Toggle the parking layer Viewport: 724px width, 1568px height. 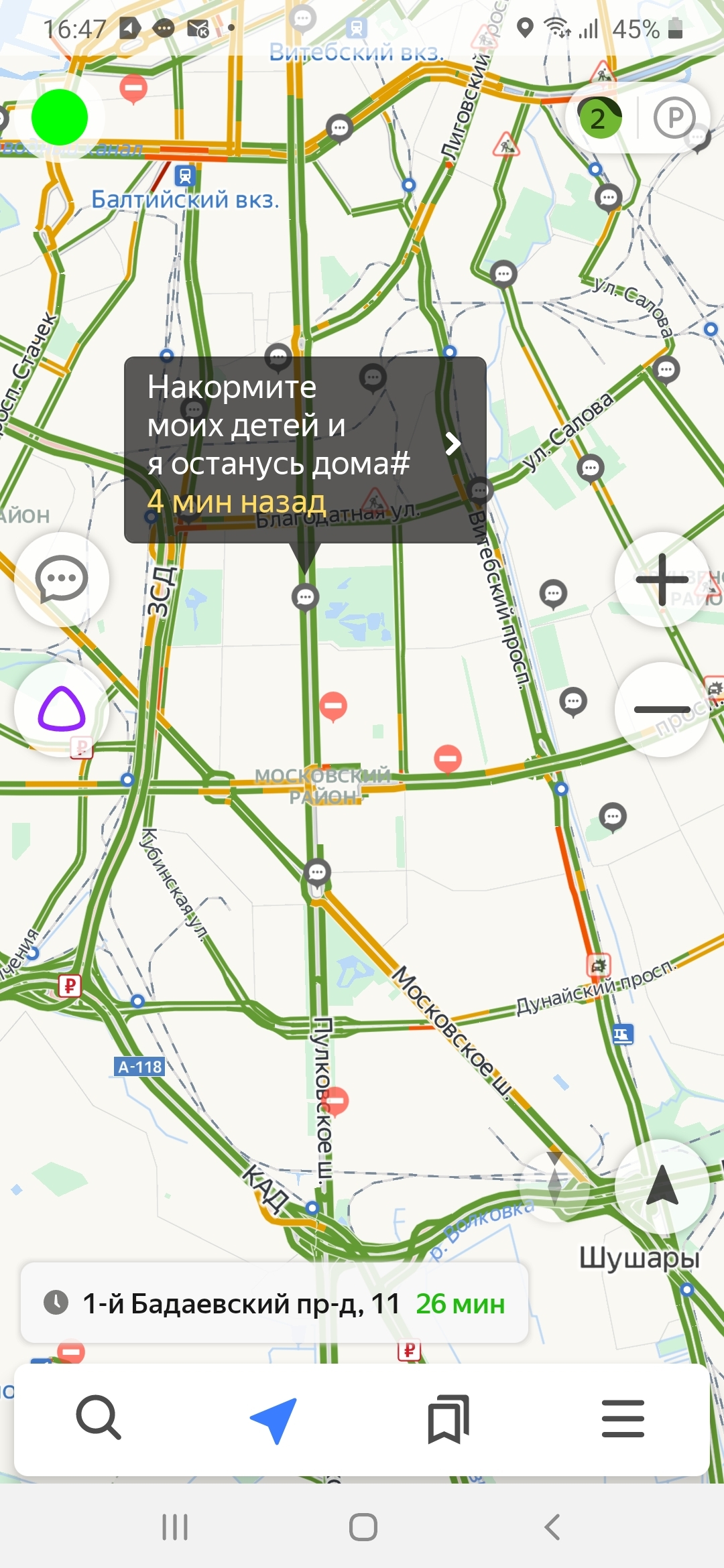click(674, 119)
